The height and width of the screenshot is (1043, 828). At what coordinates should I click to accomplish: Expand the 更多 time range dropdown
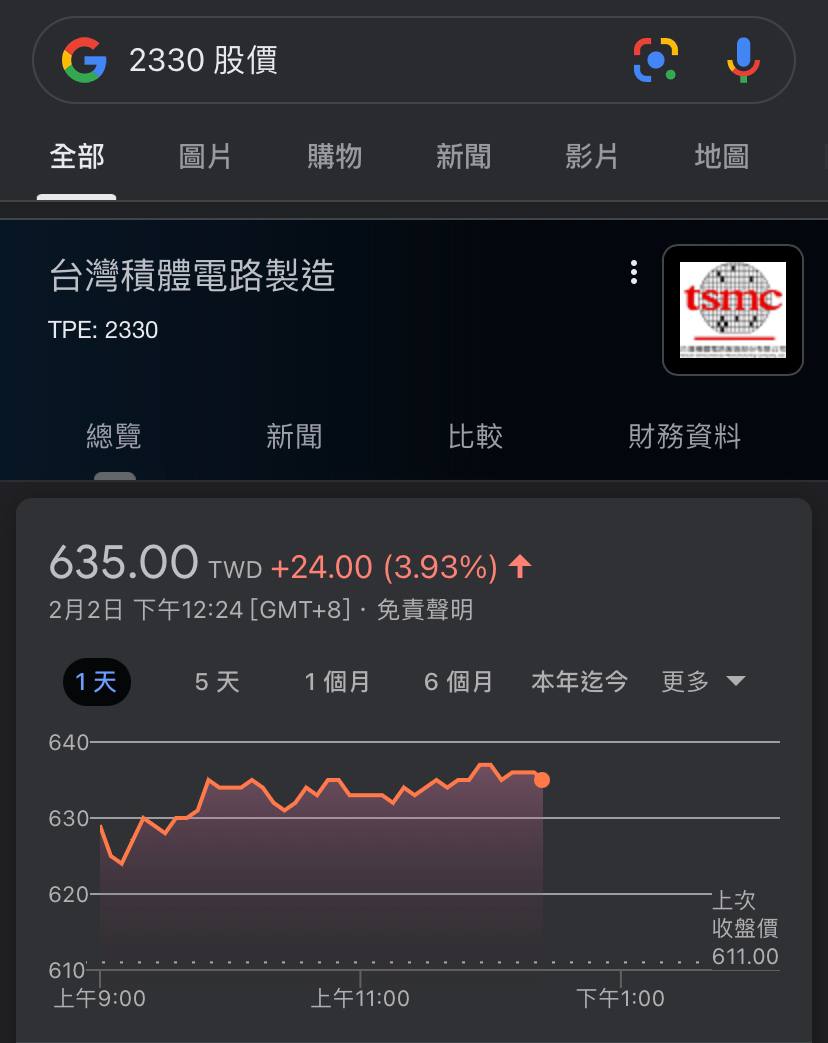(x=703, y=682)
